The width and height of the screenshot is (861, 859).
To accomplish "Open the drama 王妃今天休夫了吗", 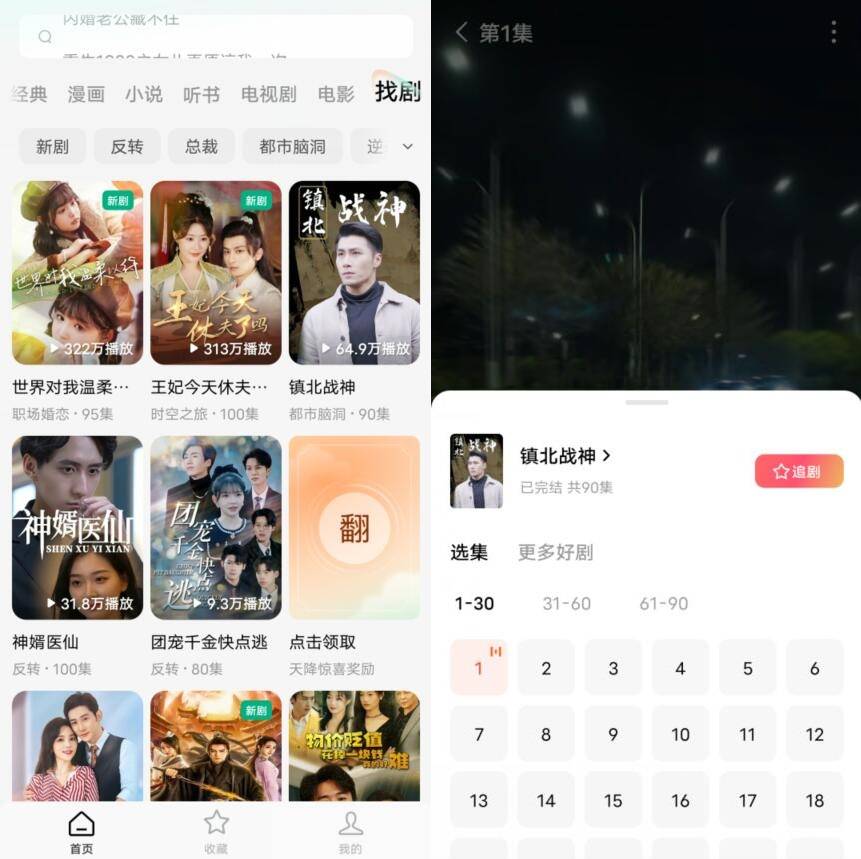I will pyautogui.click(x=215, y=273).
